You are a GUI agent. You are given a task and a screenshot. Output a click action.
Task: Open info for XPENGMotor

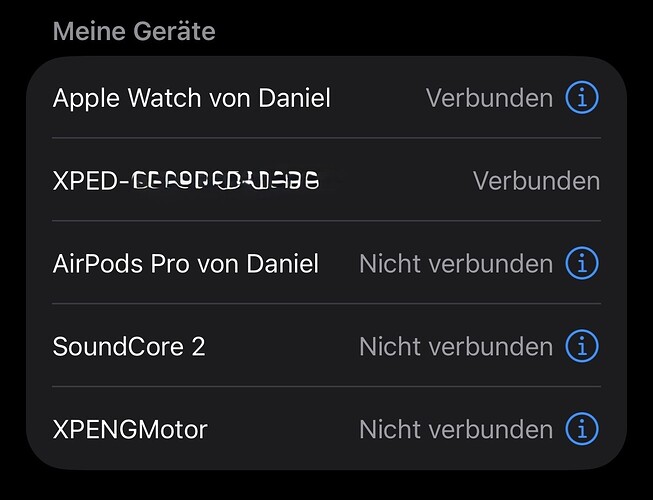(x=582, y=430)
